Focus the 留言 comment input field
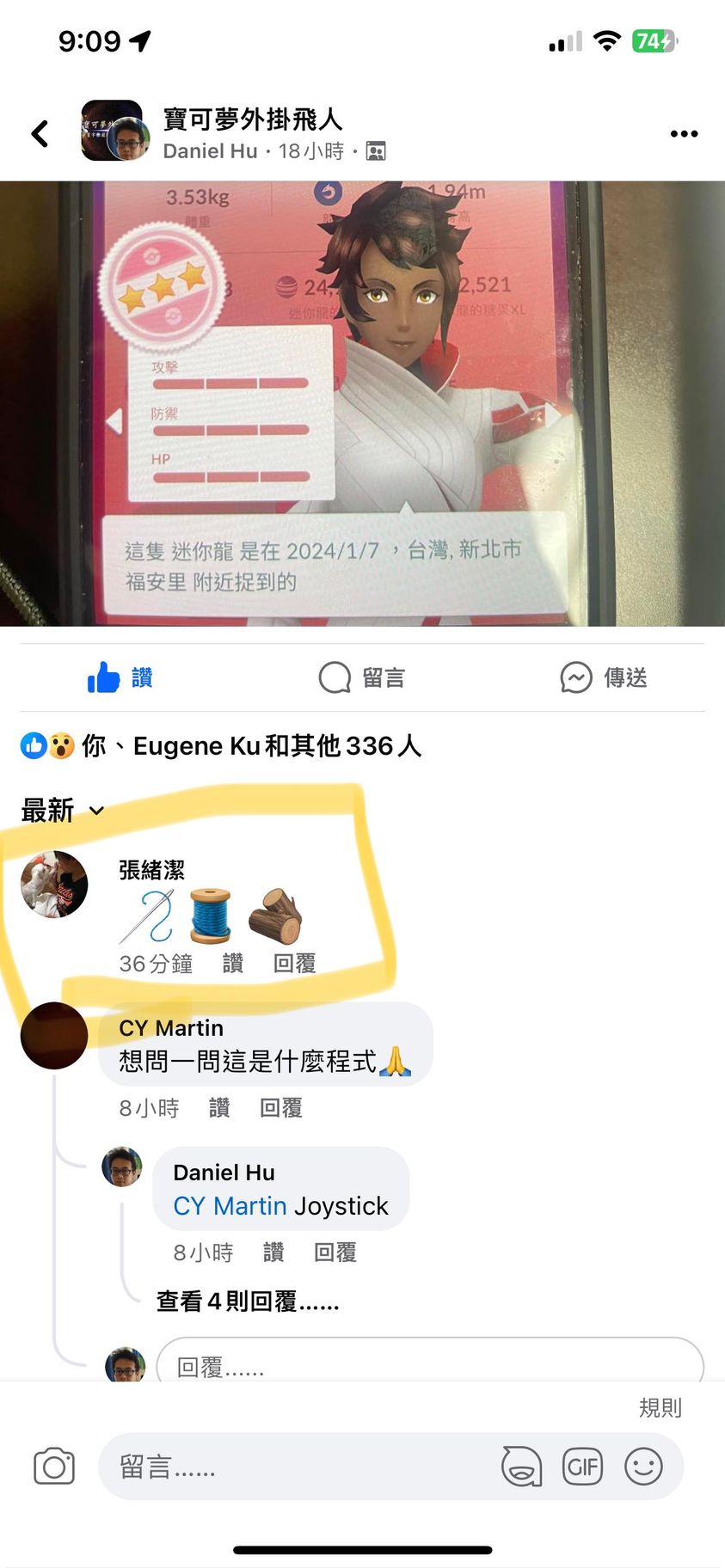This screenshot has height=1568, width=725. [292, 1467]
